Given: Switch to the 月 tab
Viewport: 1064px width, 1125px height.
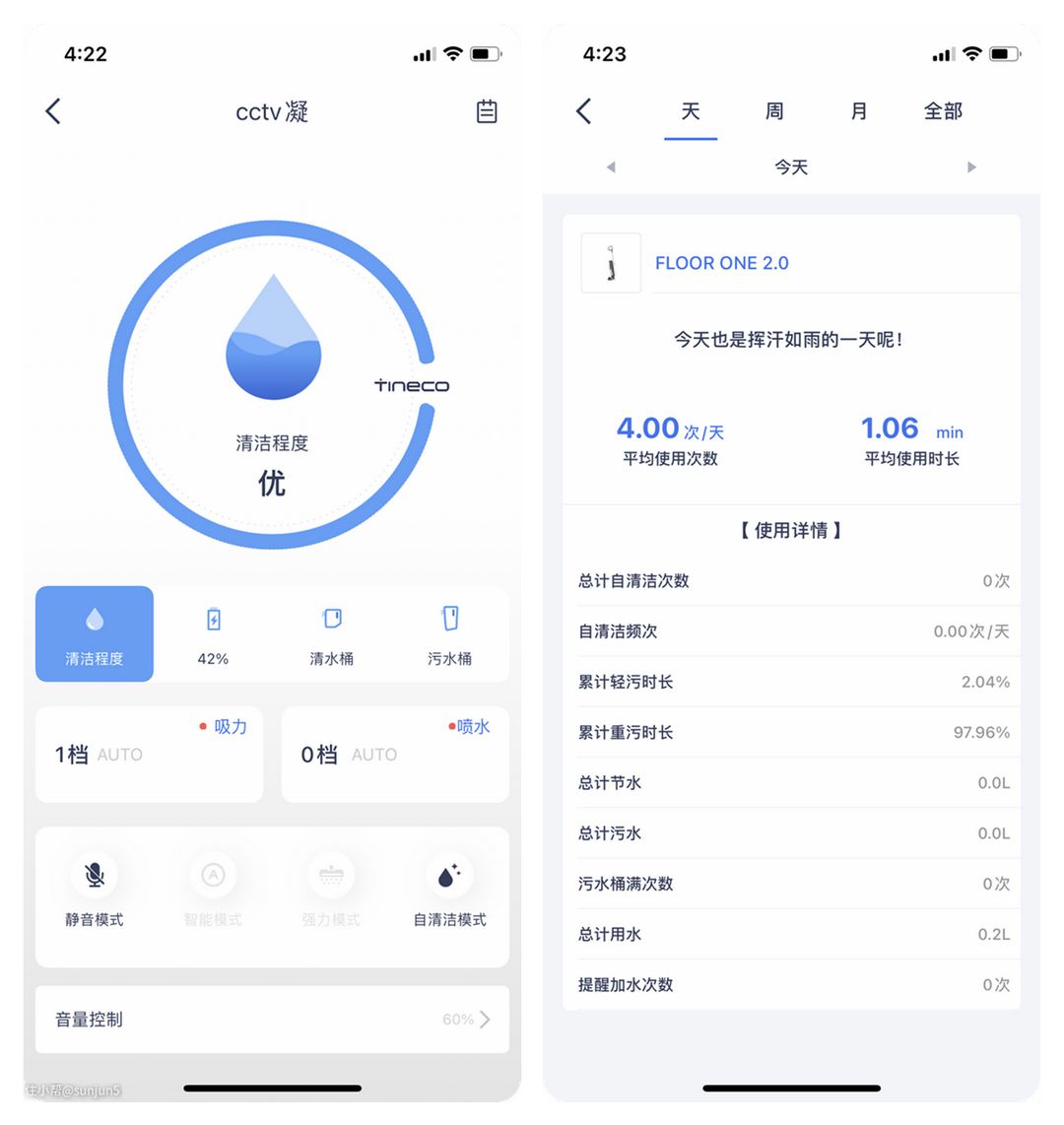Looking at the screenshot, I should click(859, 111).
